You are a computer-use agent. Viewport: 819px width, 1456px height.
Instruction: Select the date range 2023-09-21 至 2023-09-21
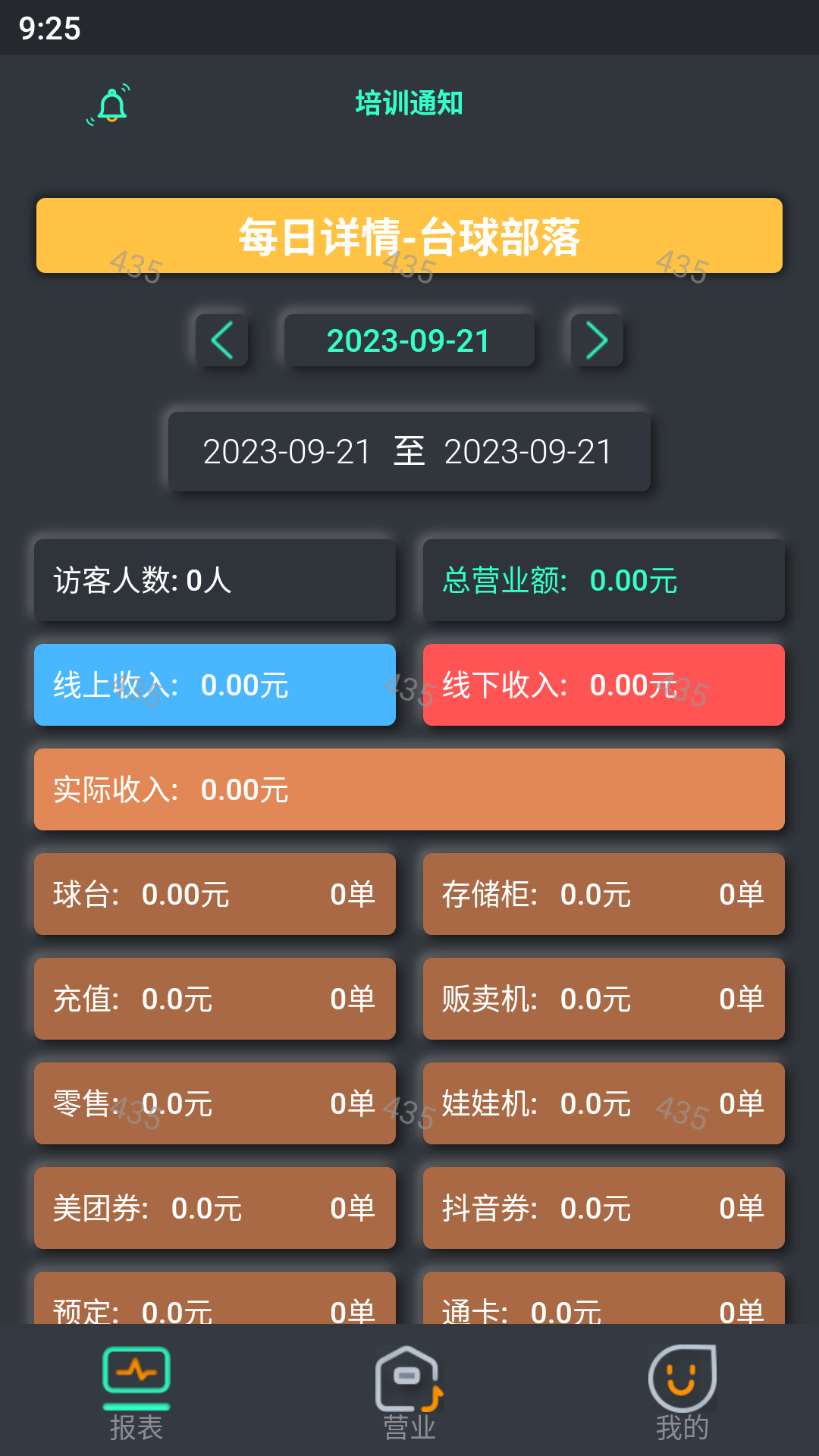click(409, 452)
